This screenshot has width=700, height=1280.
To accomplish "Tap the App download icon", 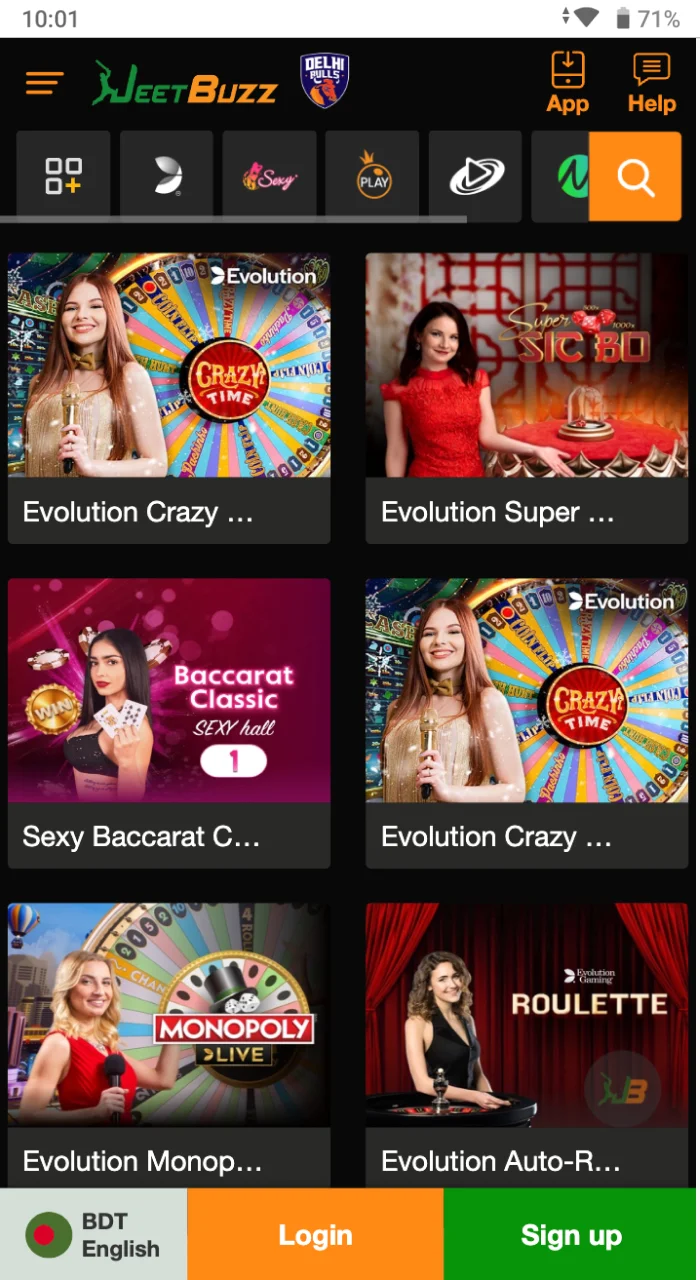I will point(567,82).
